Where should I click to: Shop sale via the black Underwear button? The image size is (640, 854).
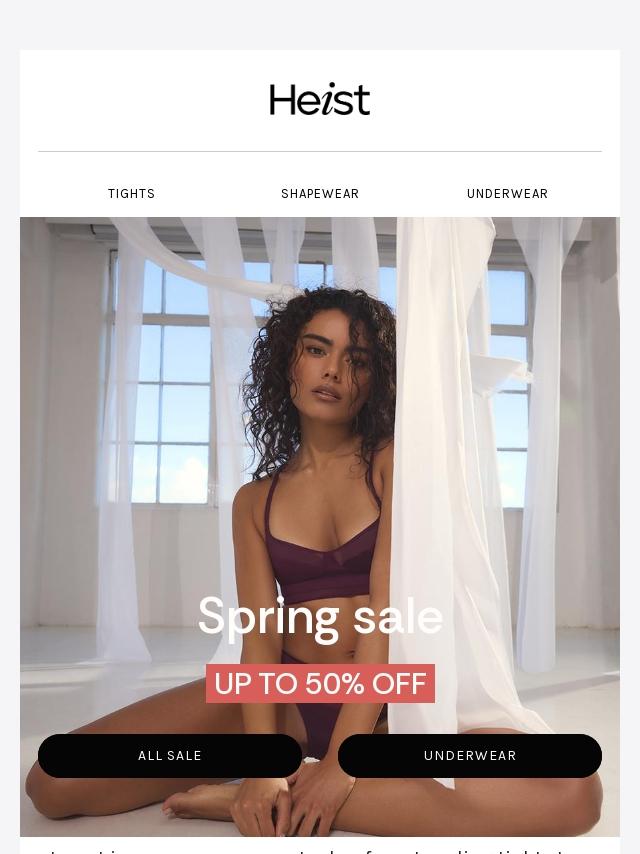[470, 756]
